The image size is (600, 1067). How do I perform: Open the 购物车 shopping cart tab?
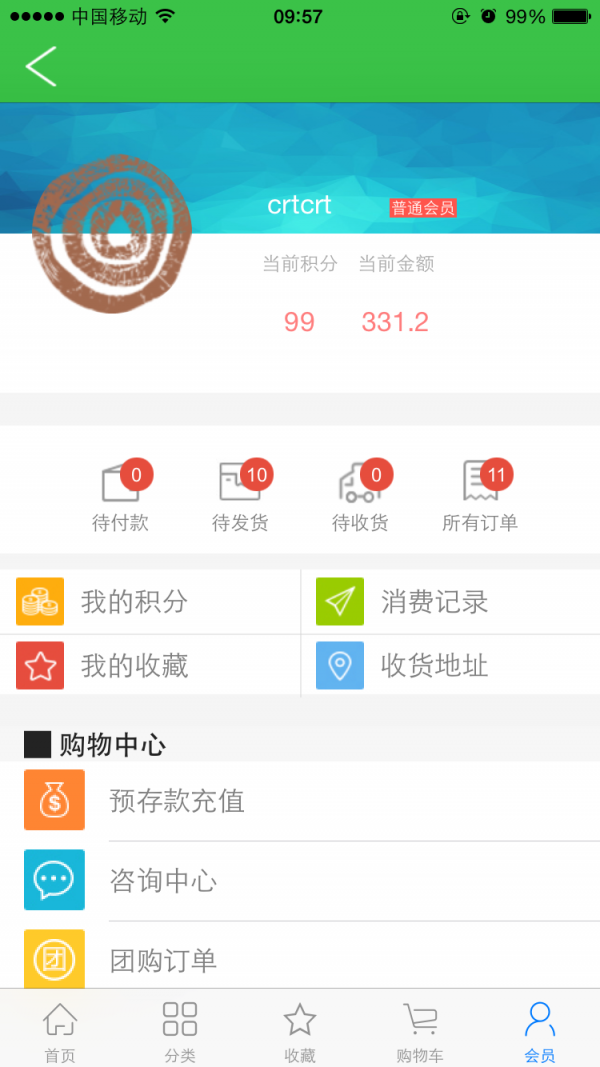(x=420, y=1031)
